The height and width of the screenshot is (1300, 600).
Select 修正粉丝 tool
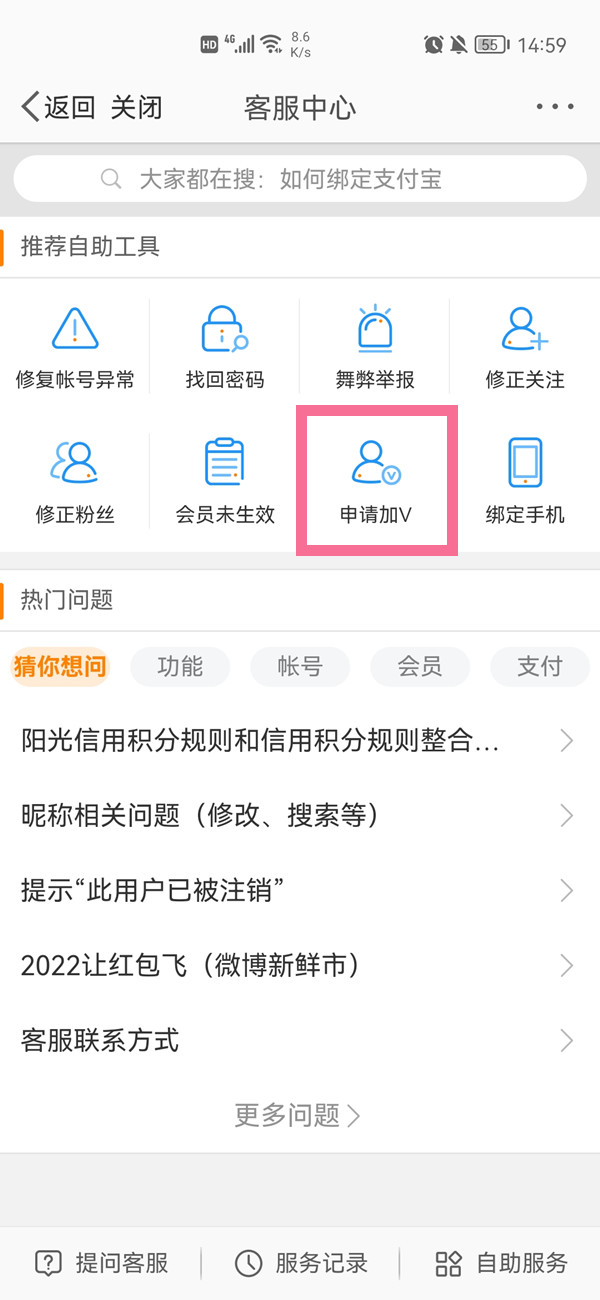point(75,482)
